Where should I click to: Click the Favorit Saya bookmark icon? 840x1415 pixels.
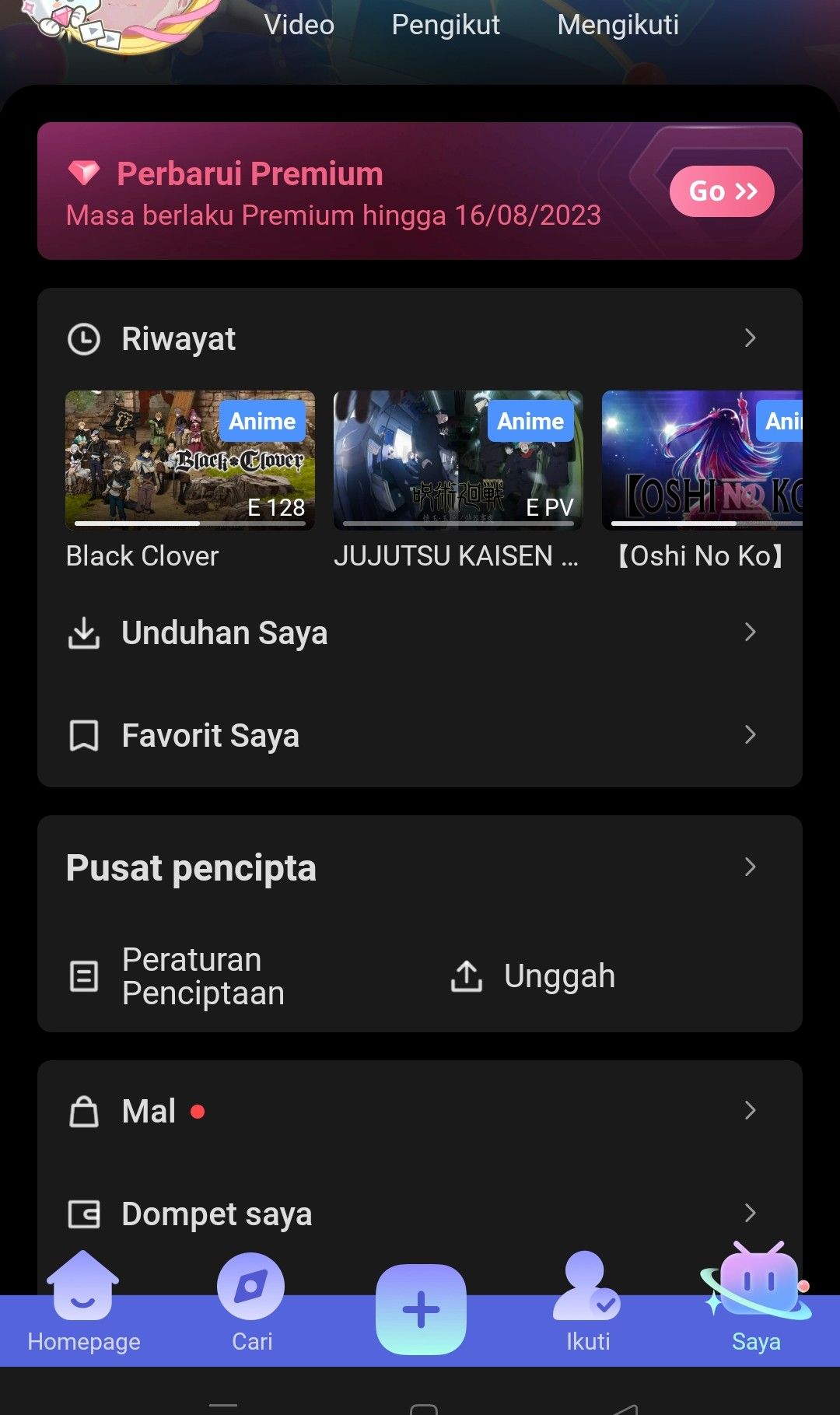coord(84,734)
